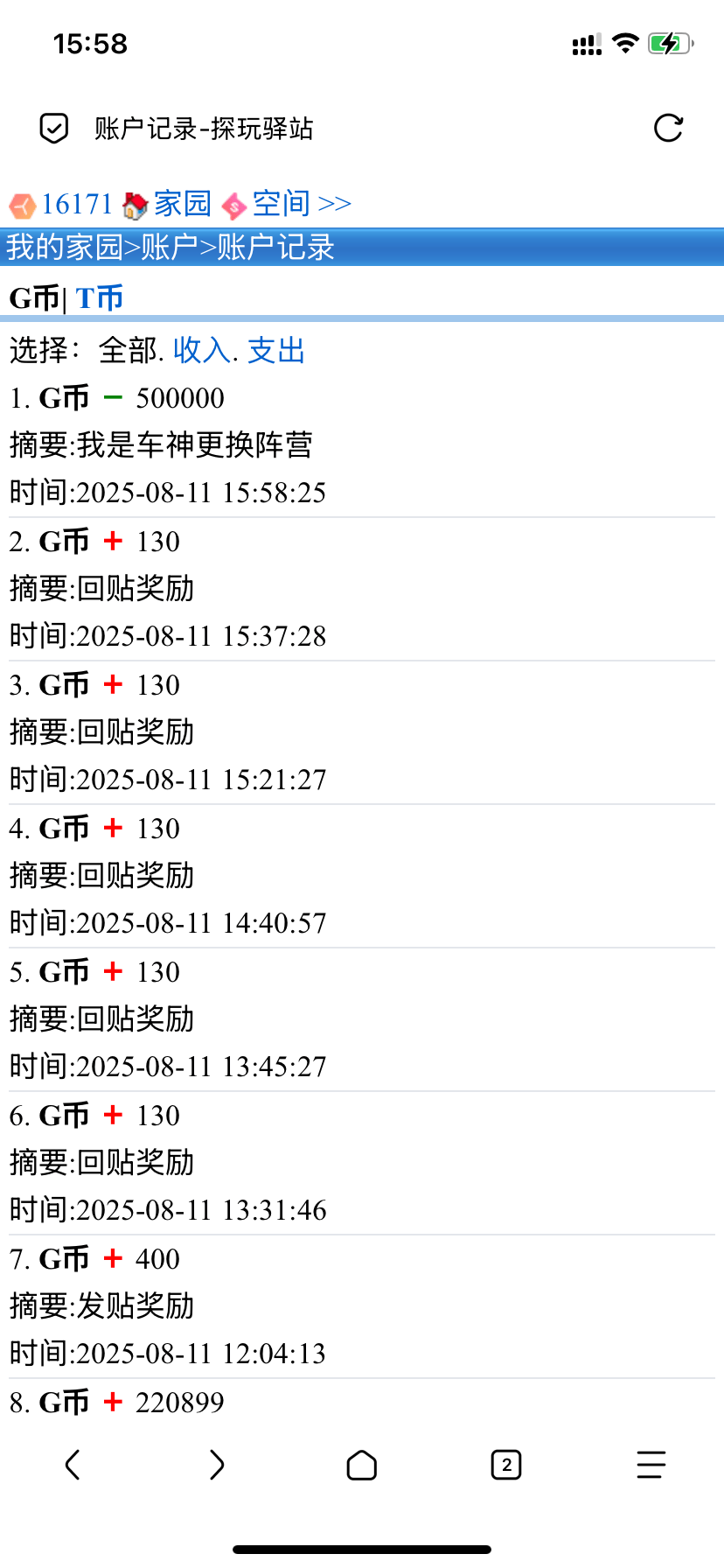Image resolution: width=724 pixels, height=1568 pixels.
Task: Open the 16171 user link
Action: coord(76,204)
